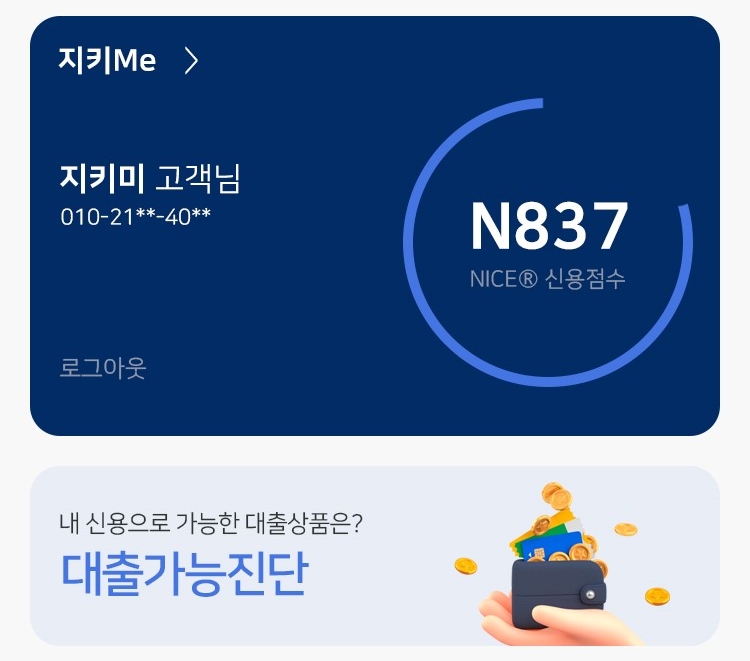This screenshot has width=750, height=661.
Task: View the N837 NICE credit score
Action: tap(548, 242)
